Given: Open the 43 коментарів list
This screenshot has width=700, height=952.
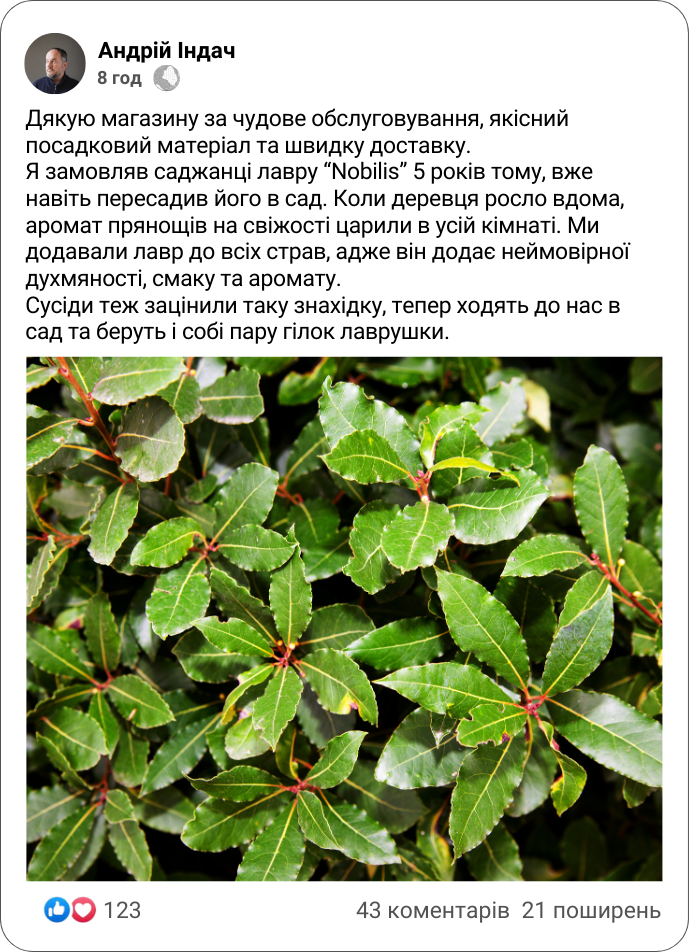Looking at the screenshot, I should point(432,910).
